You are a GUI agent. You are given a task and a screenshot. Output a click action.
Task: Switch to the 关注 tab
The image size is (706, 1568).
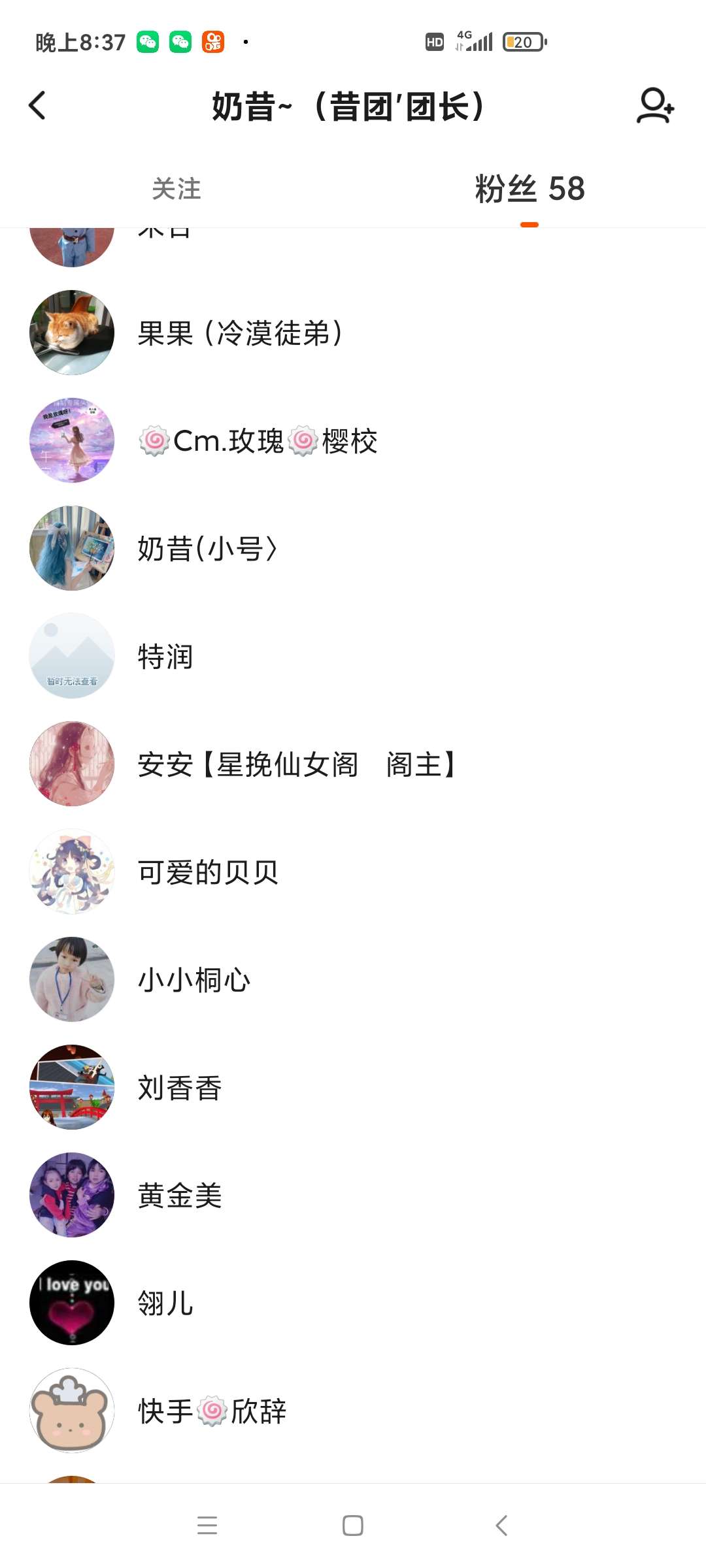click(x=176, y=189)
